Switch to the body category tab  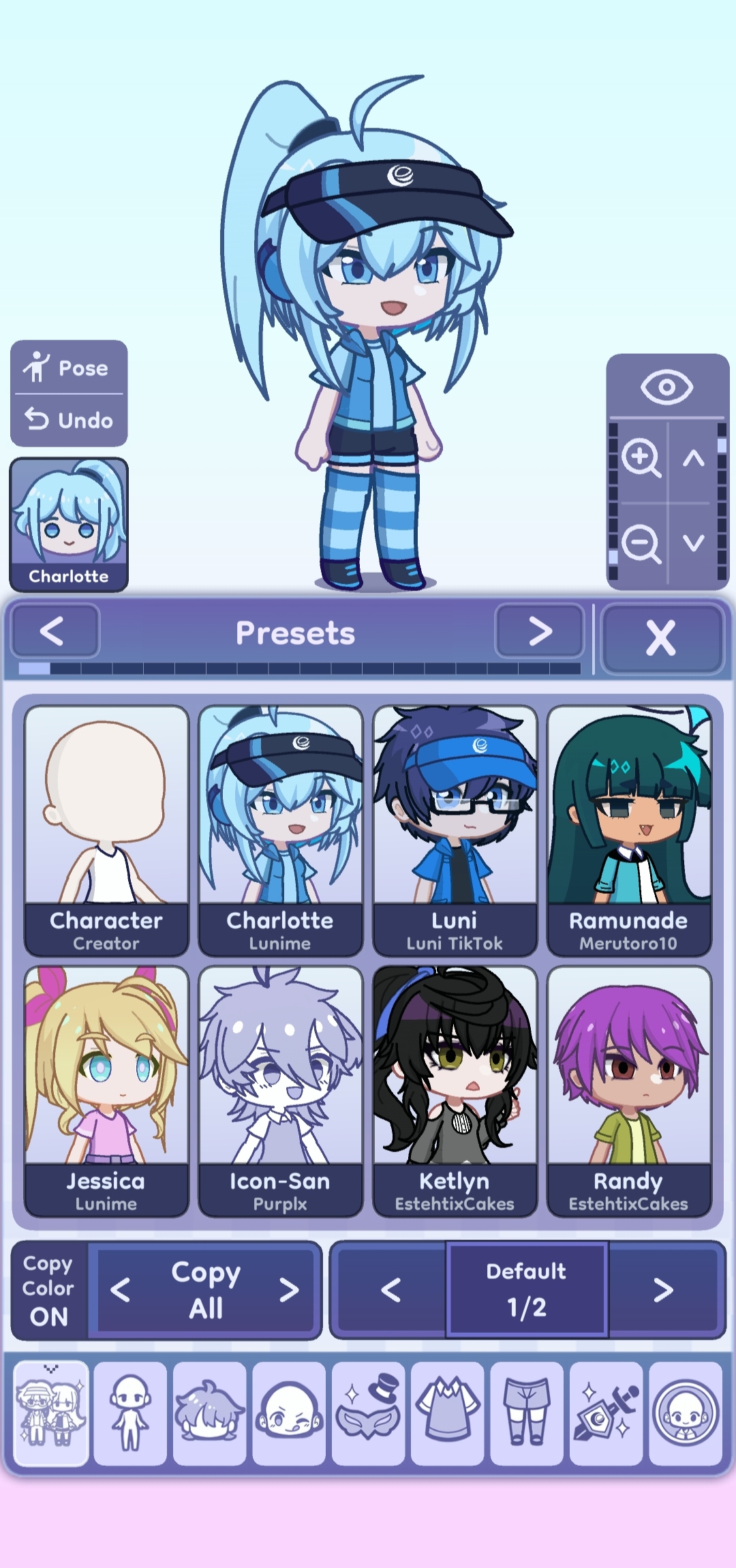point(130,1413)
